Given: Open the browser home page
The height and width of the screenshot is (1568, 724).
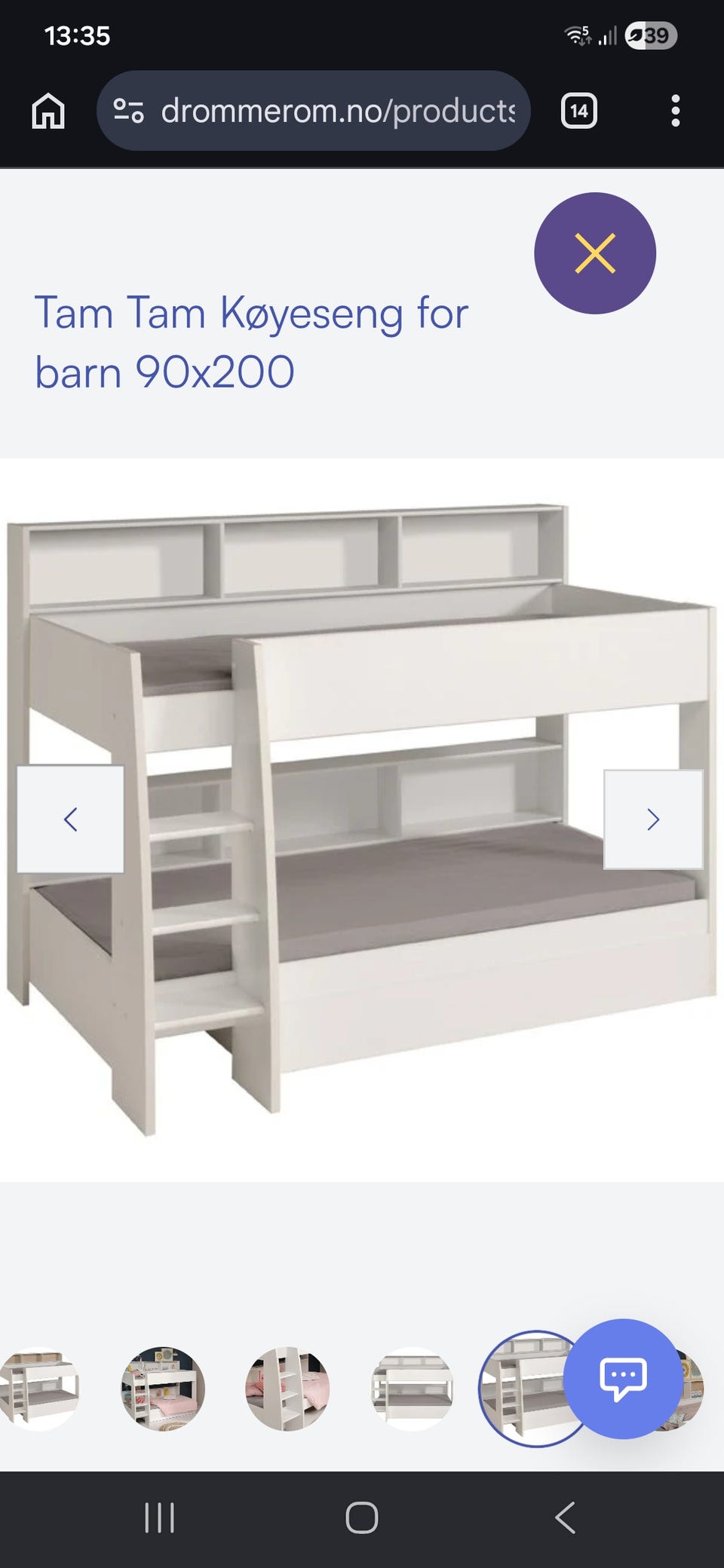Looking at the screenshot, I should point(48,111).
